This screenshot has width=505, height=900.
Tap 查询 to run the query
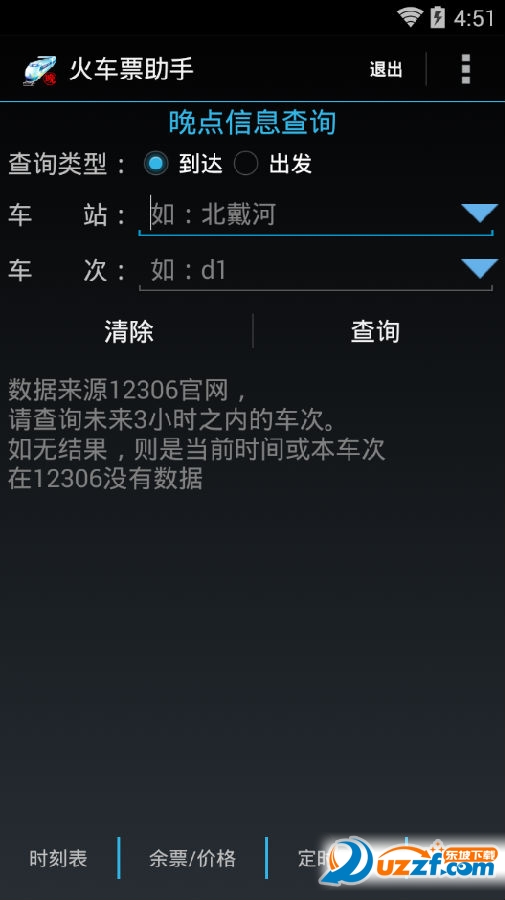(x=375, y=331)
